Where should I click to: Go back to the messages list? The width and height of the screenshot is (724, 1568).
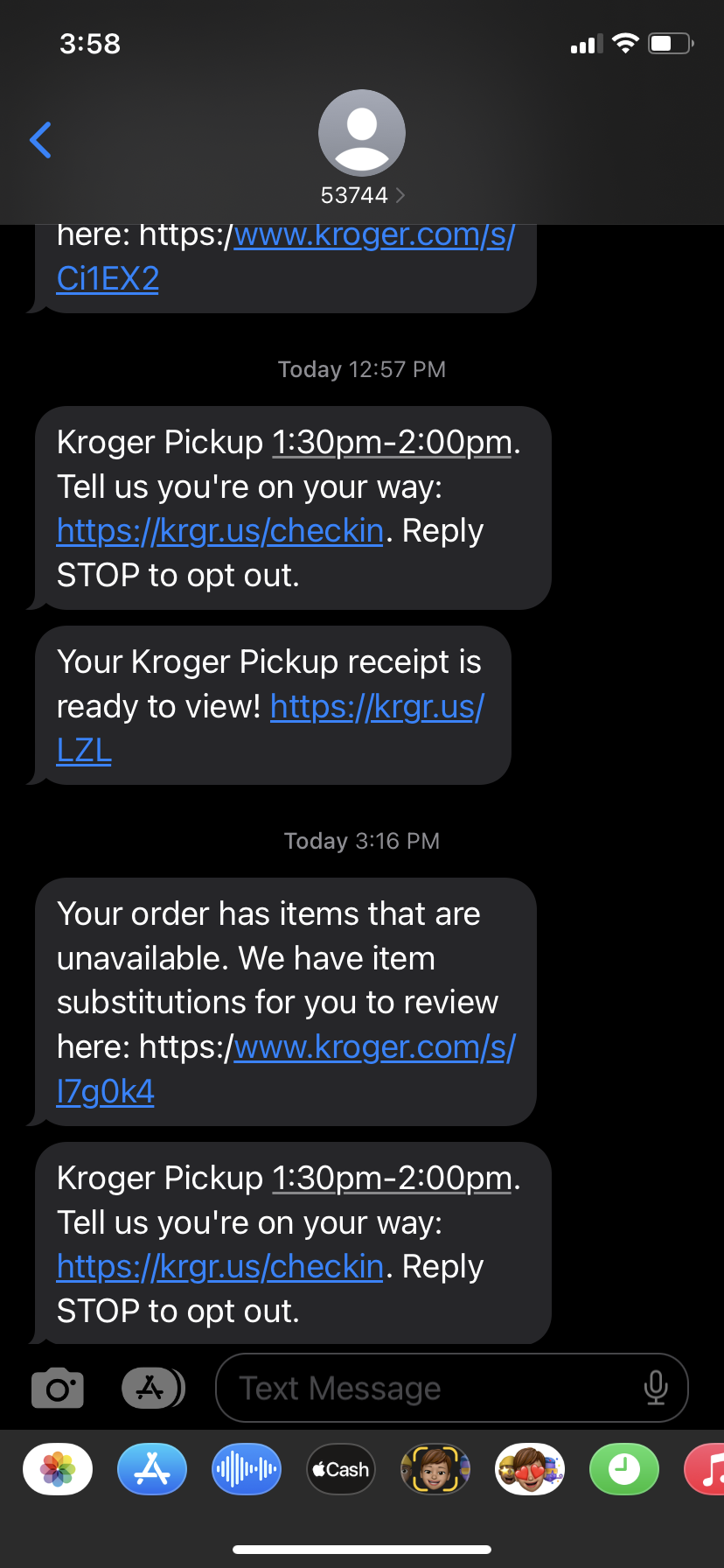(x=41, y=140)
